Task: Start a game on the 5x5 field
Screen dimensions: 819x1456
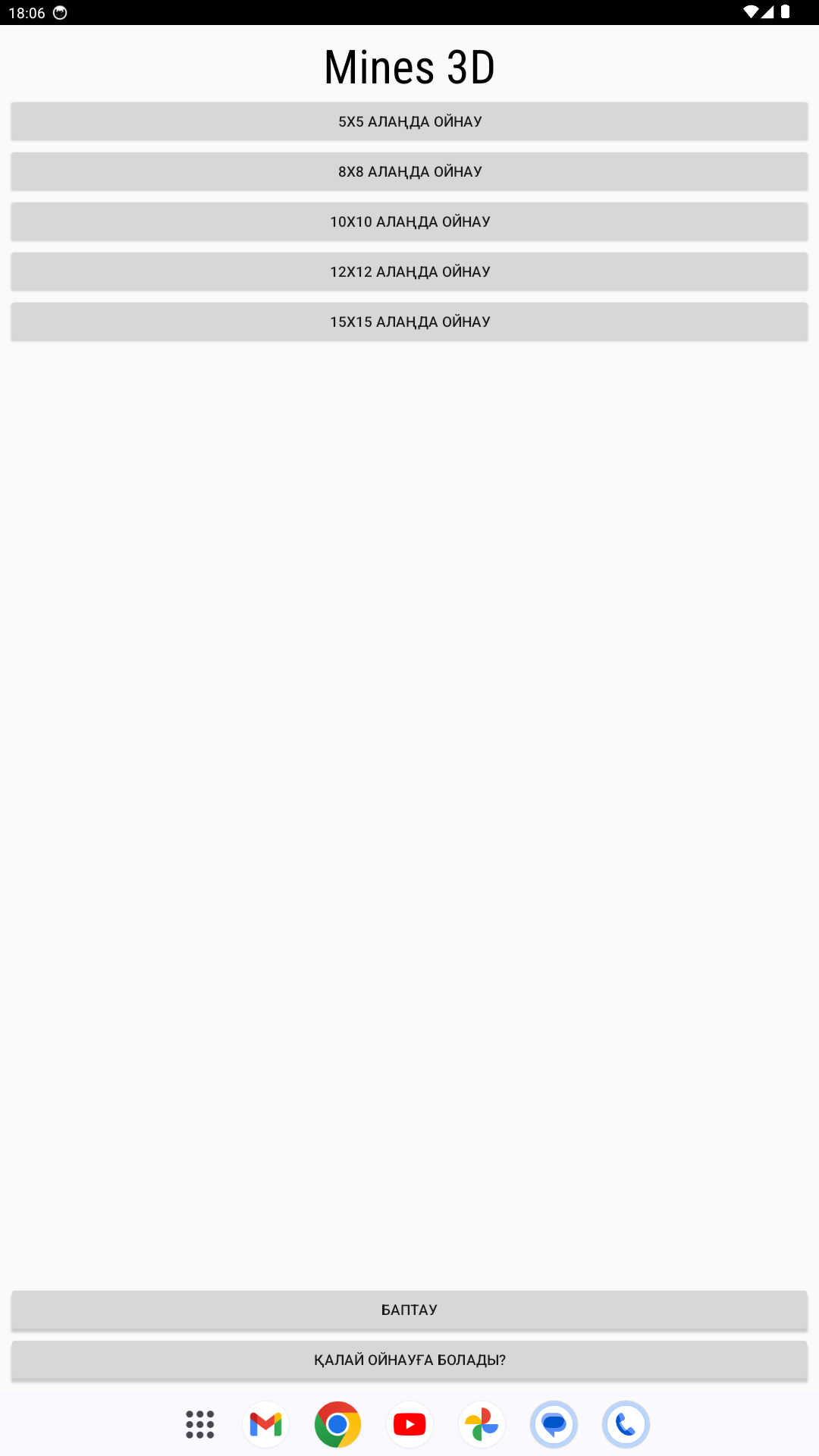Action: [x=409, y=121]
